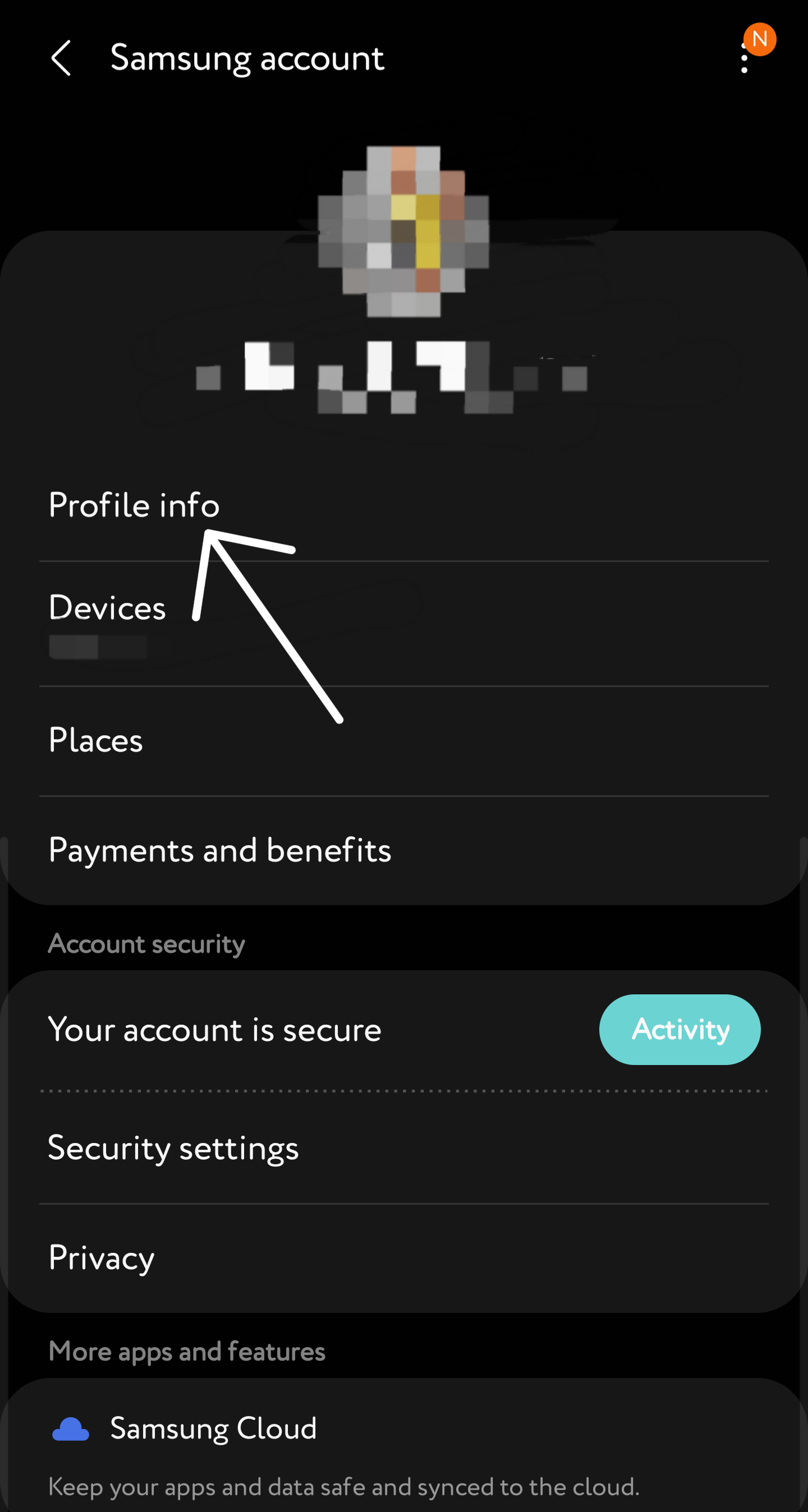Open Security settings

(174, 1149)
